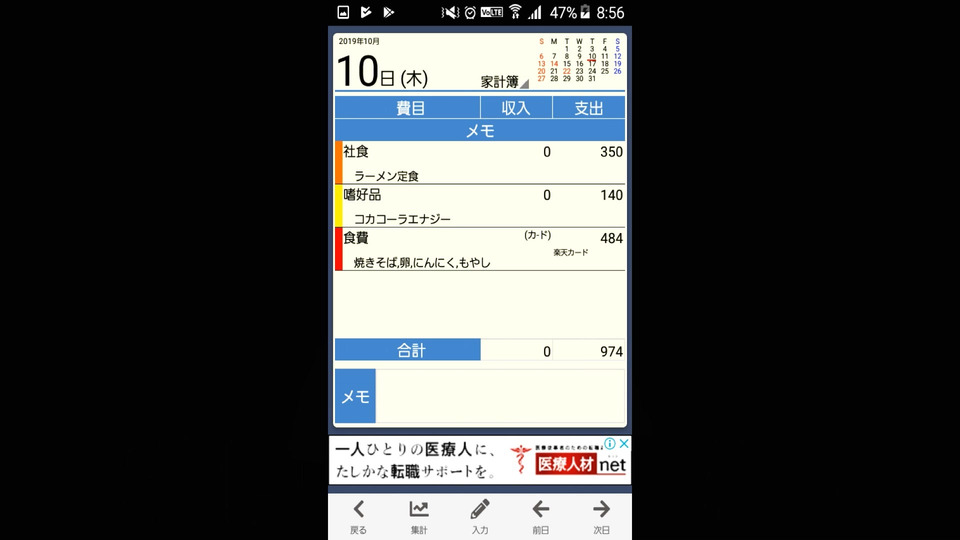Open the 社食 ラーメン定食 entry
This screenshot has height=540, width=960.
pos(480,162)
